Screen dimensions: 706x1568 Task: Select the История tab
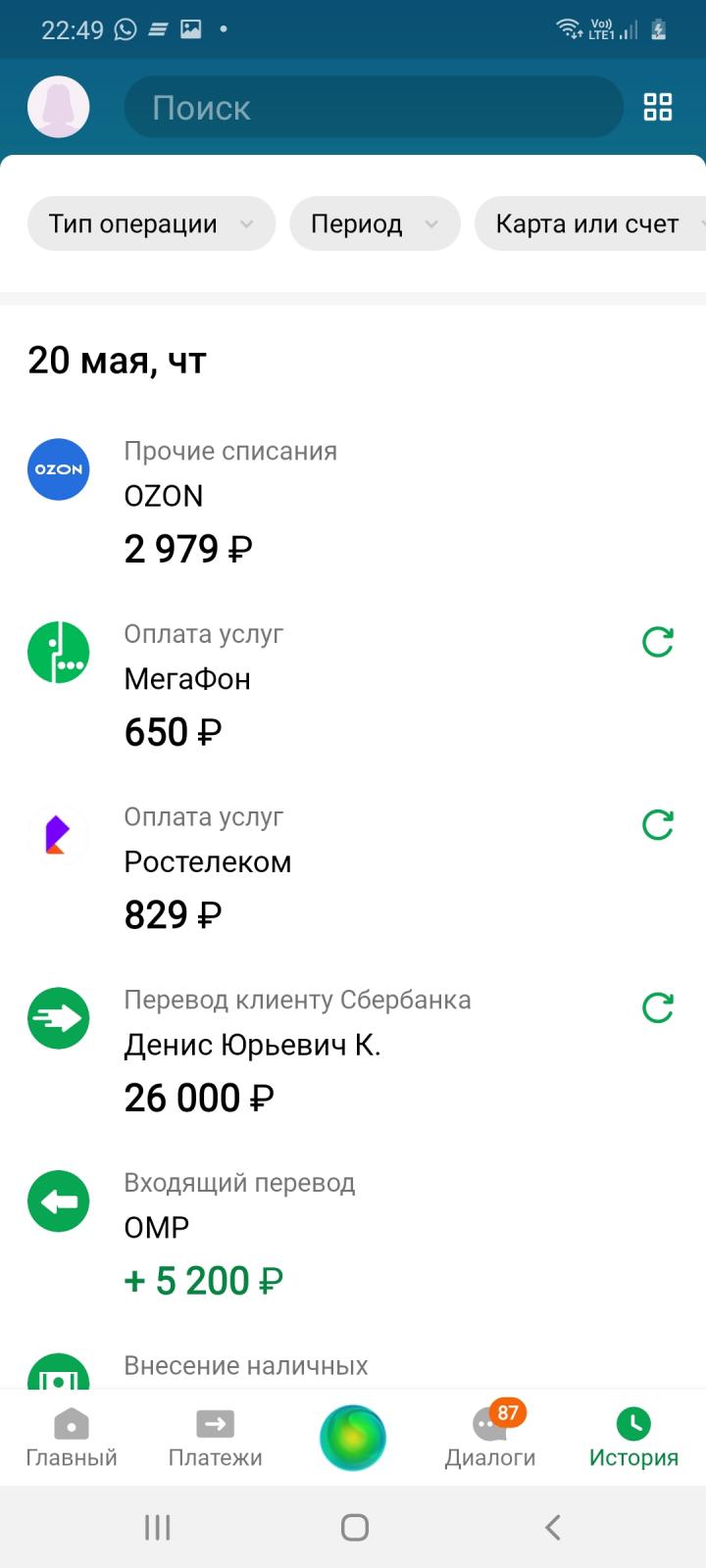point(633,1438)
